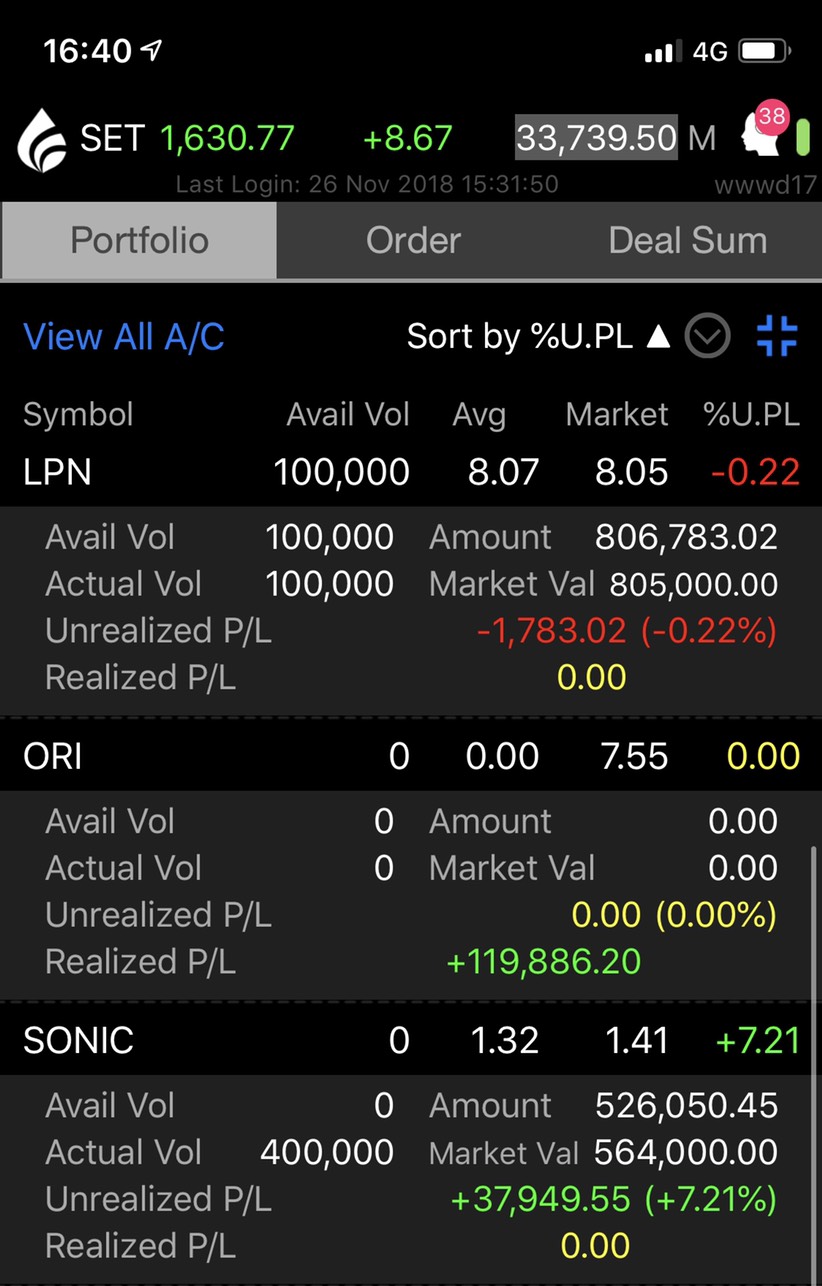Viewport: 822px width, 1286px height.
Task: Open the sort options chevron
Action: [707, 337]
